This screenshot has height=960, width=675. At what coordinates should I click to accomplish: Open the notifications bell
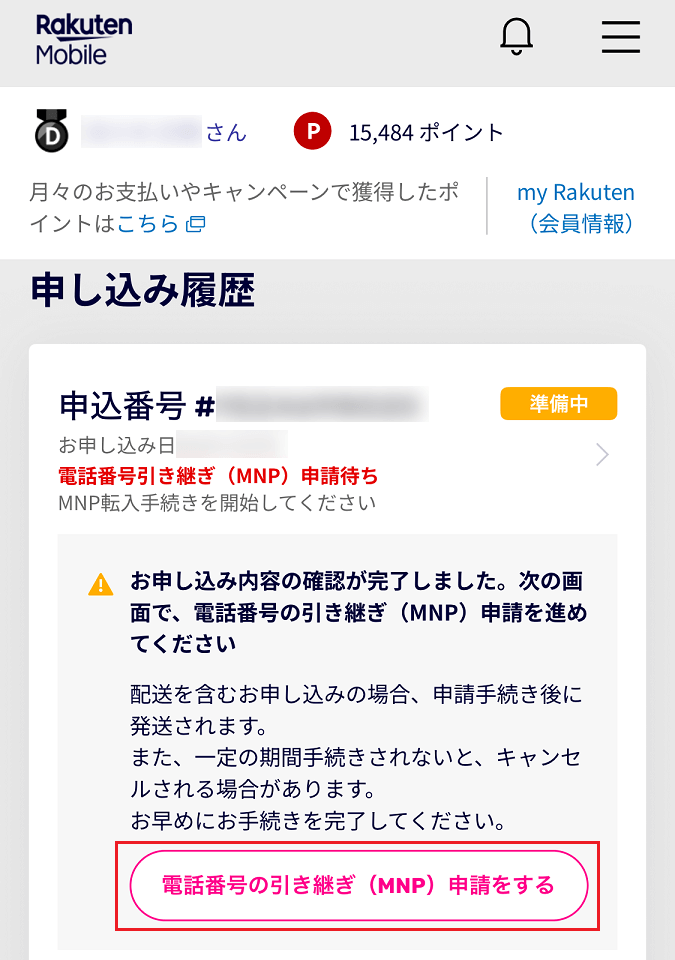(517, 37)
